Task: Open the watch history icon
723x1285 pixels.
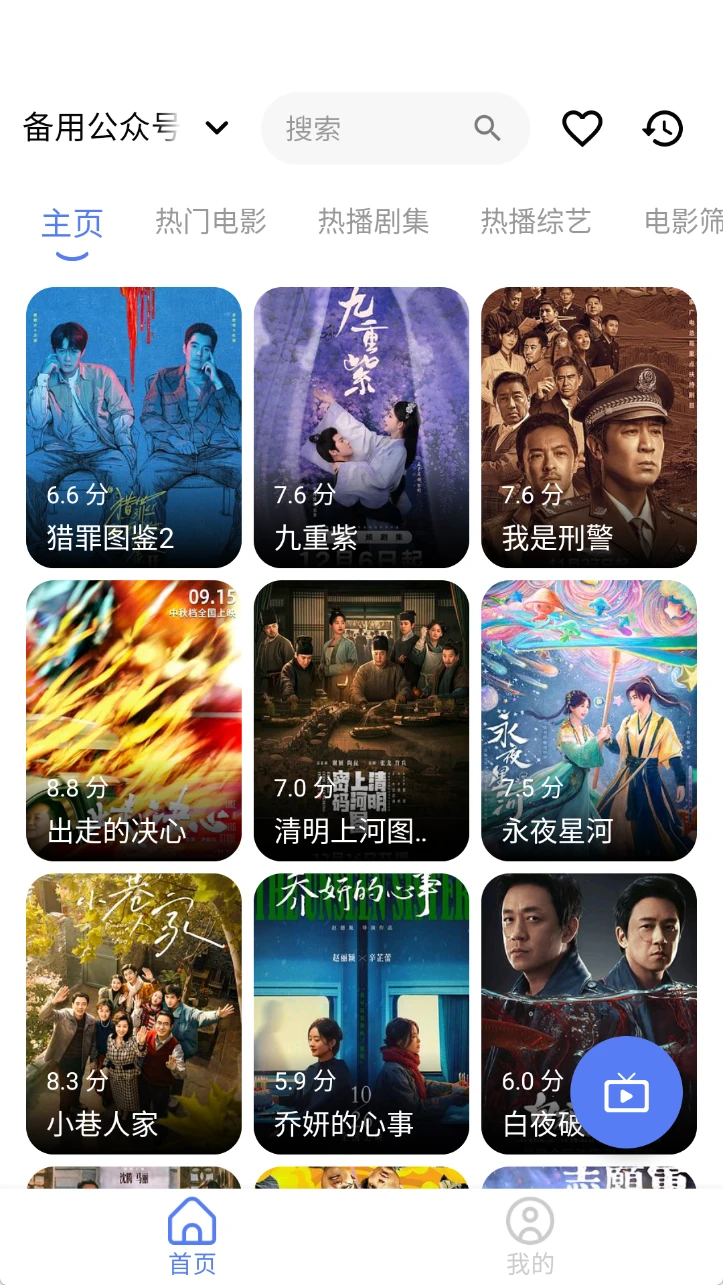Action: click(663, 128)
